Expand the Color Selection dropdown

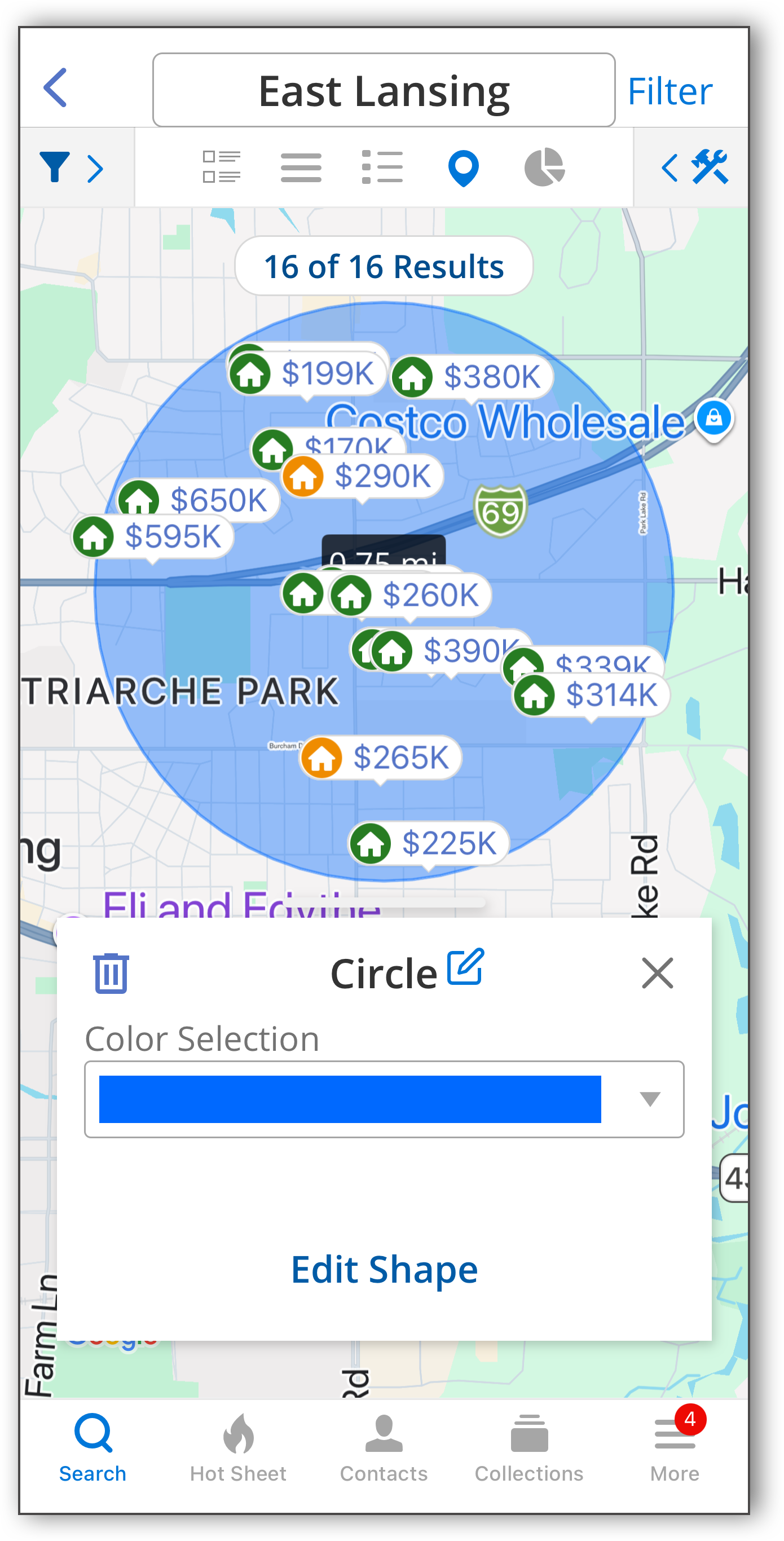point(384,1099)
